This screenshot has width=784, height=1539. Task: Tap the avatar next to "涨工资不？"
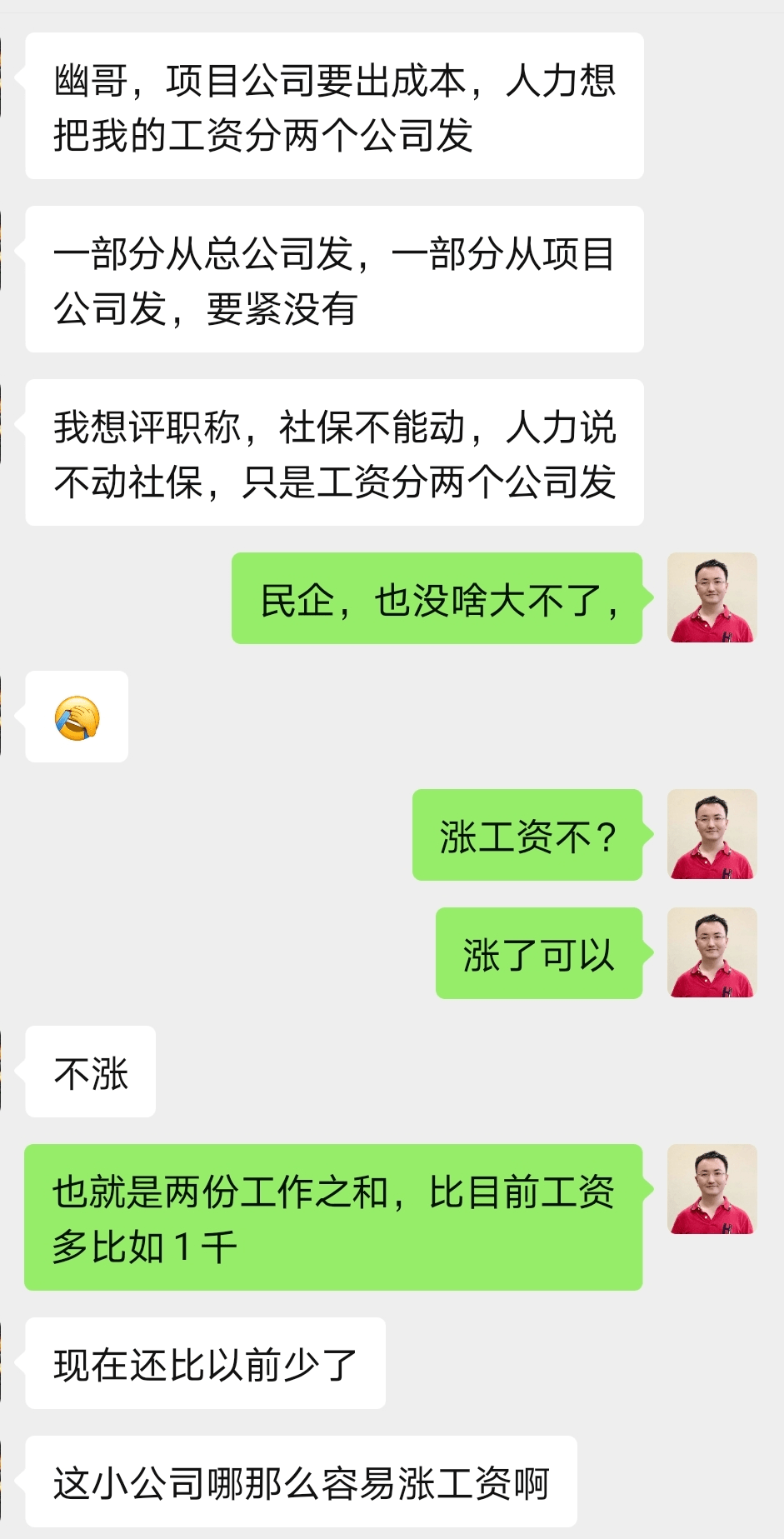(712, 834)
